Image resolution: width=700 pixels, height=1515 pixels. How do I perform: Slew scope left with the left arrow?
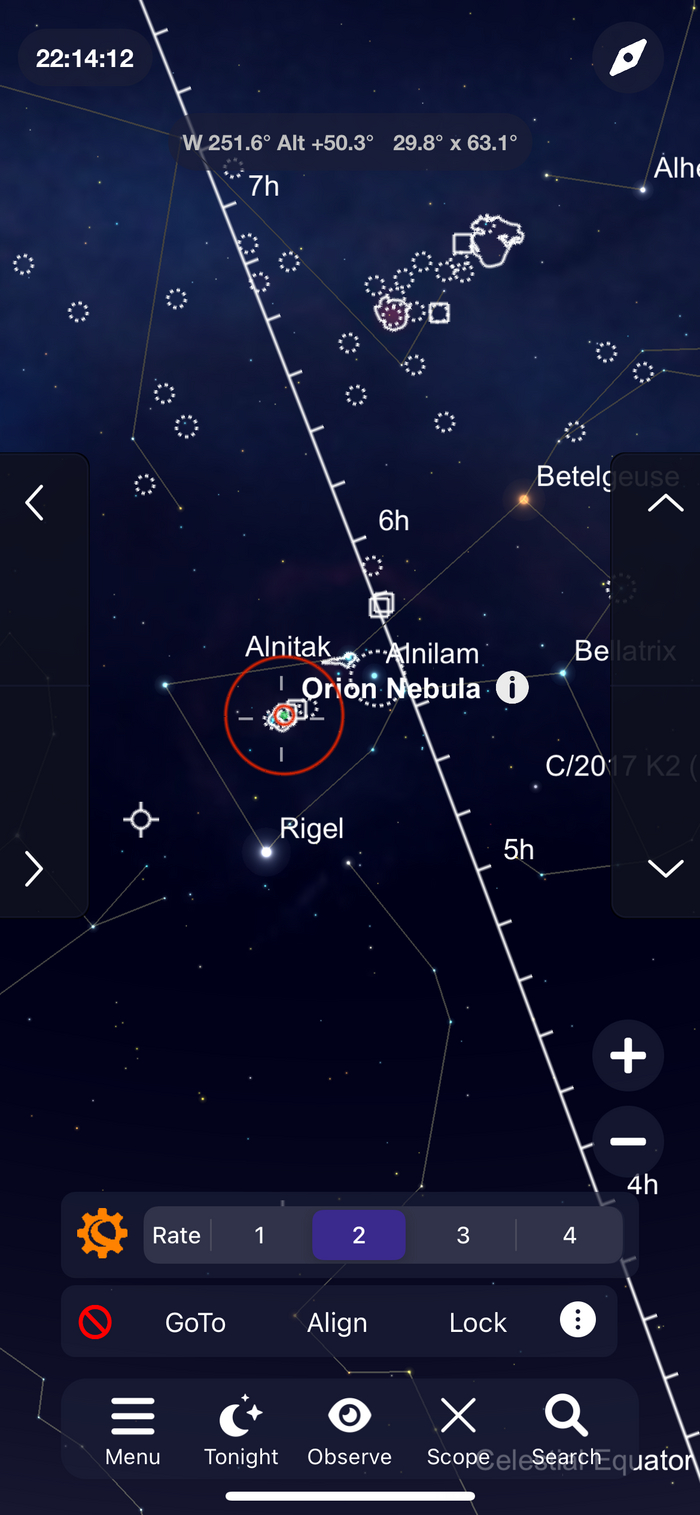click(35, 502)
